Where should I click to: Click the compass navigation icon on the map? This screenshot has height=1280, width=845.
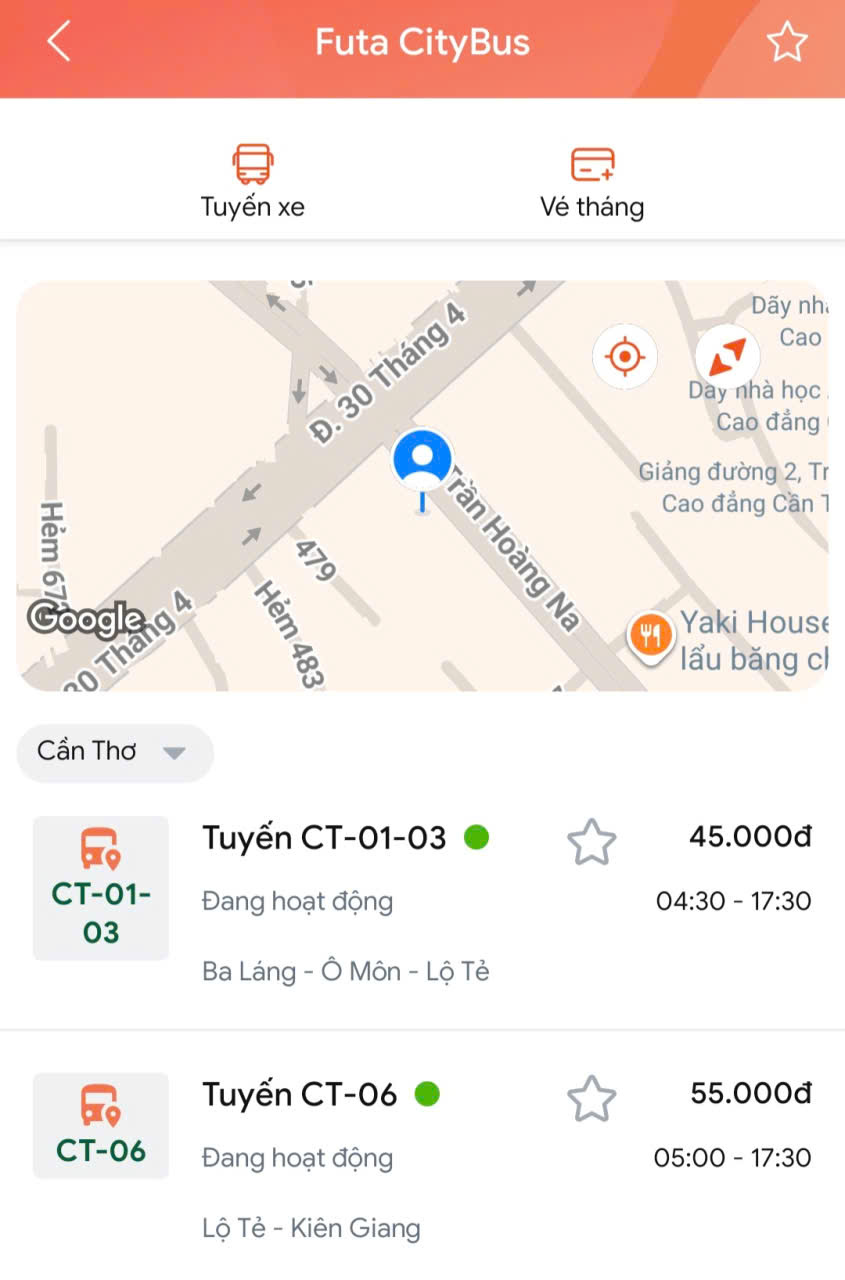(x=727, y=356)
